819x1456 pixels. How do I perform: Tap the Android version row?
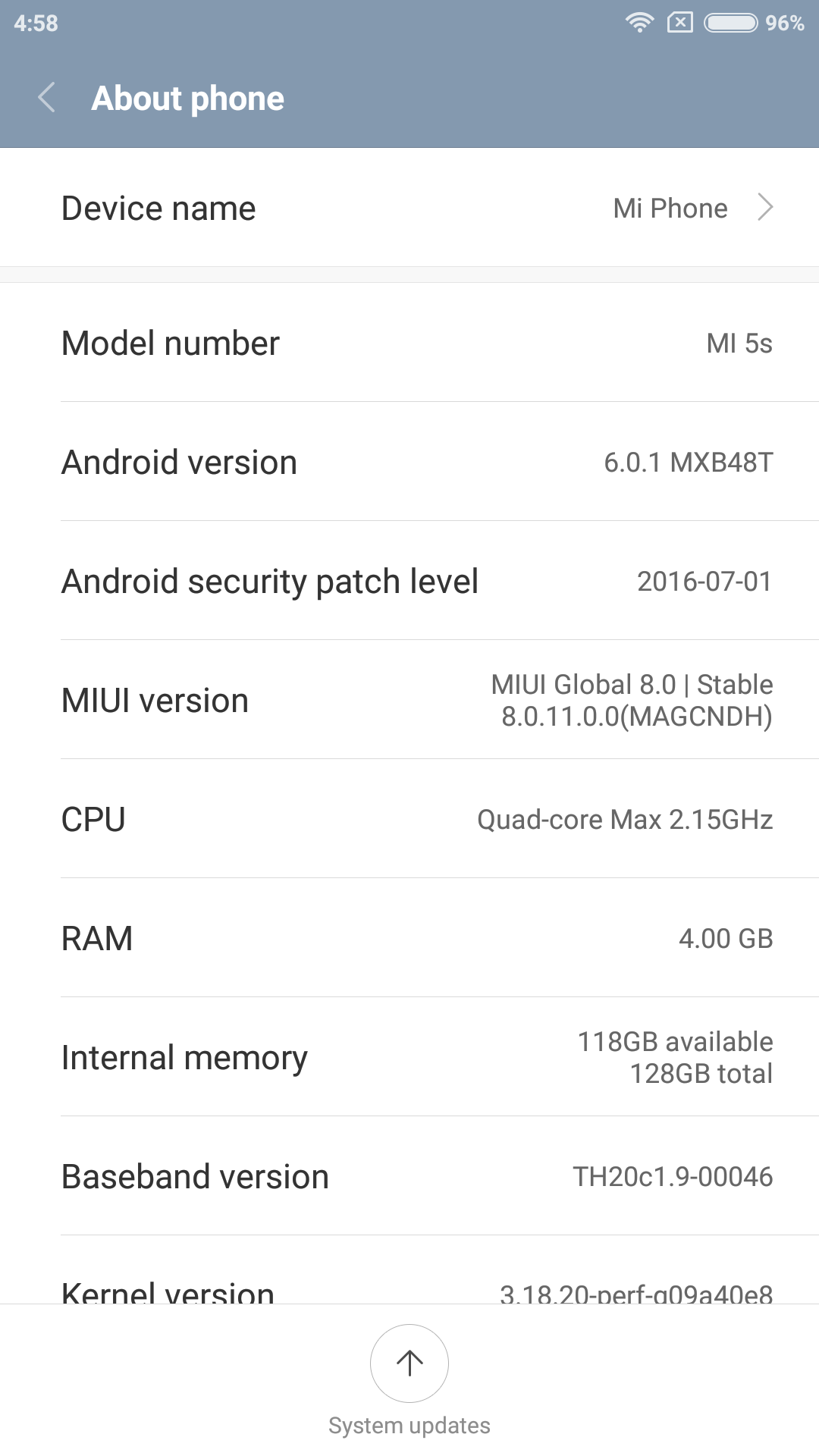point(409,462)
